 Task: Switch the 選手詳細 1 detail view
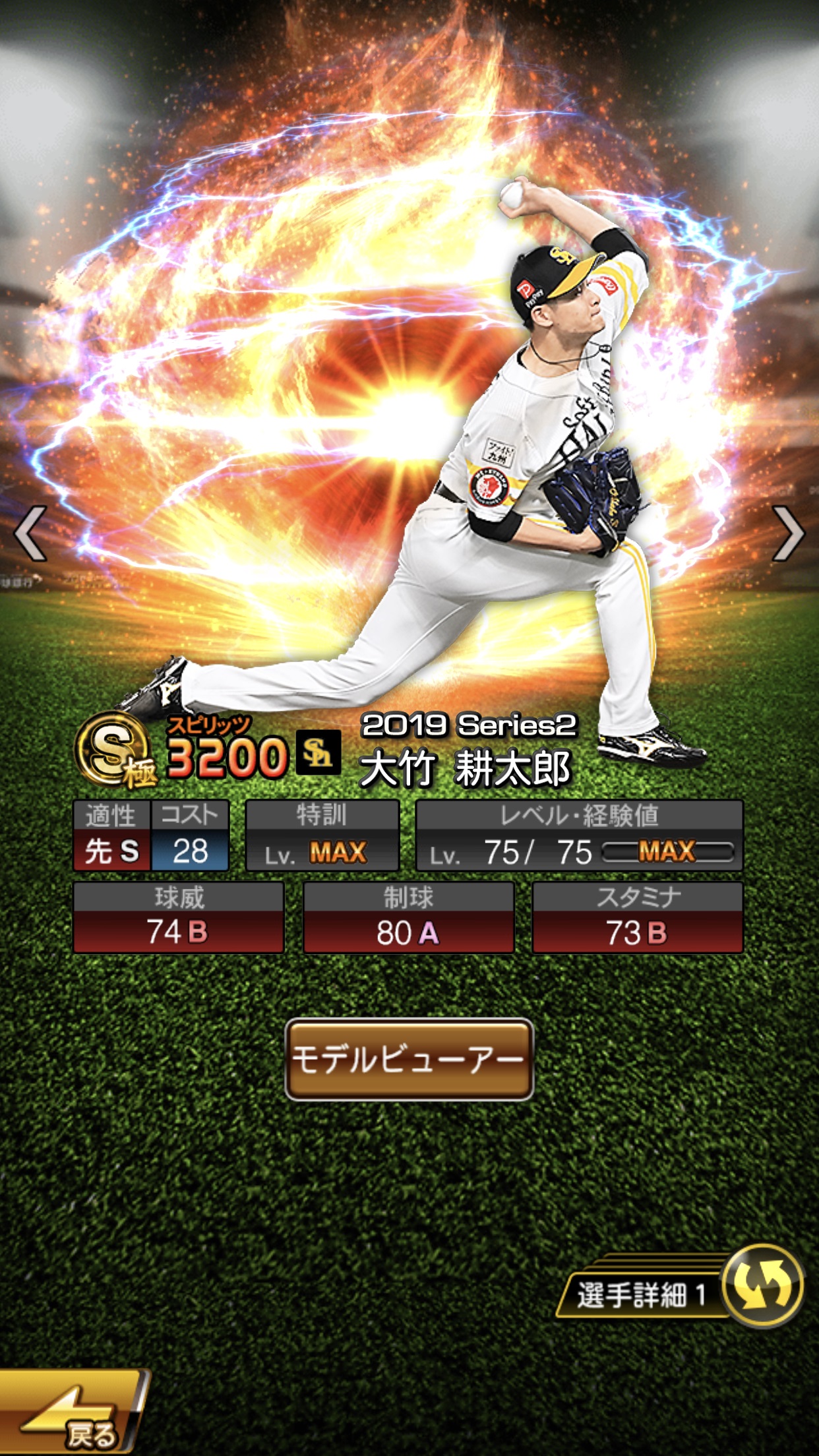[x=762, y=1285]
